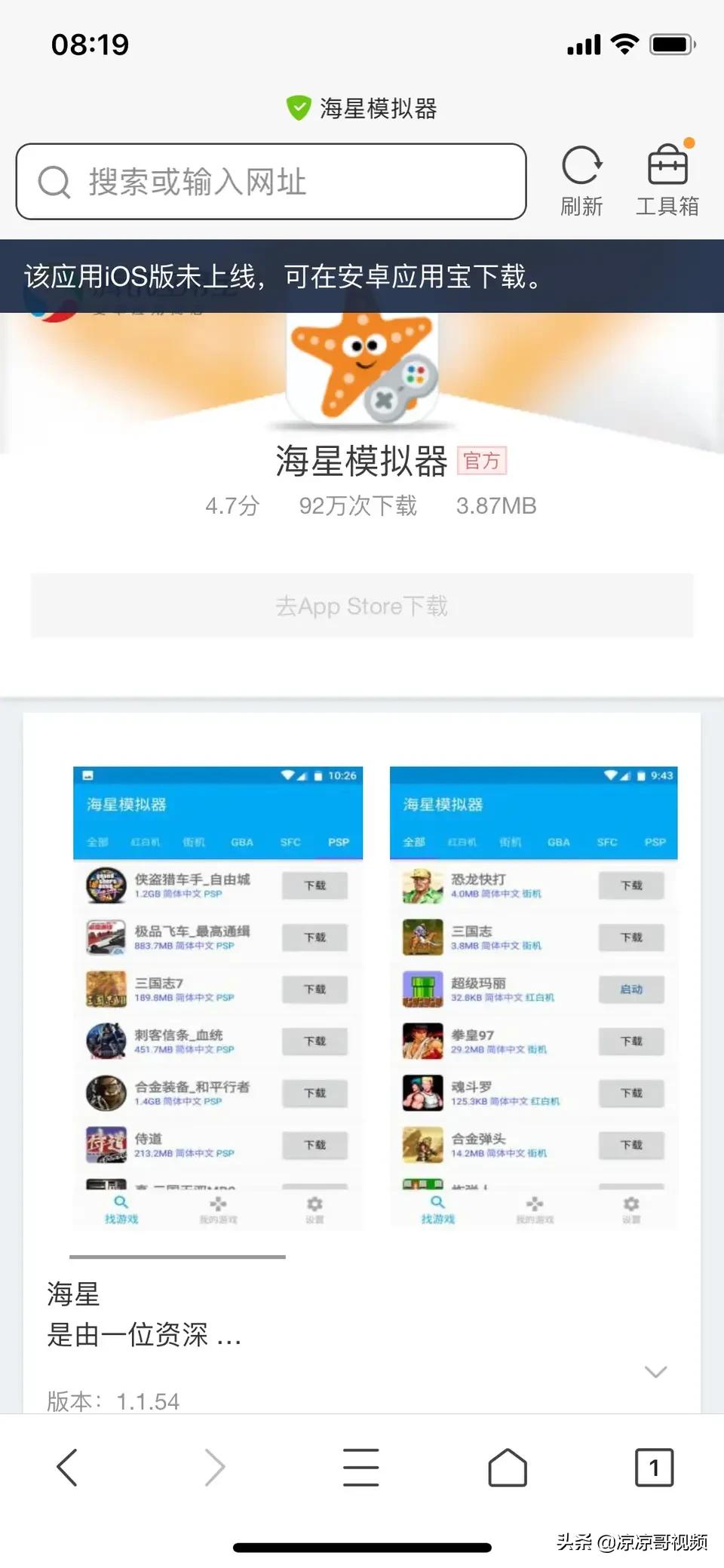Open the 工具箱 toolbox
724x1568 pixels.
pyautogui.click(x=667, y=181)
